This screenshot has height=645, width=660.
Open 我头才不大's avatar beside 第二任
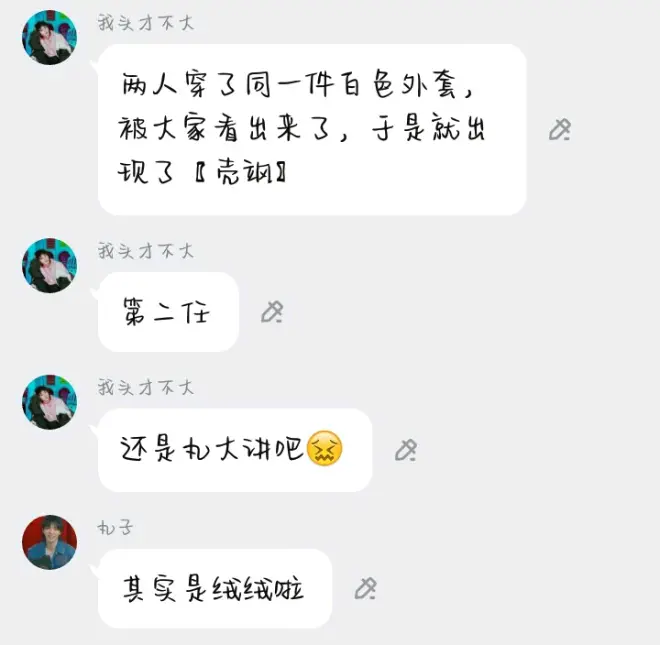[x=50, y=266]
